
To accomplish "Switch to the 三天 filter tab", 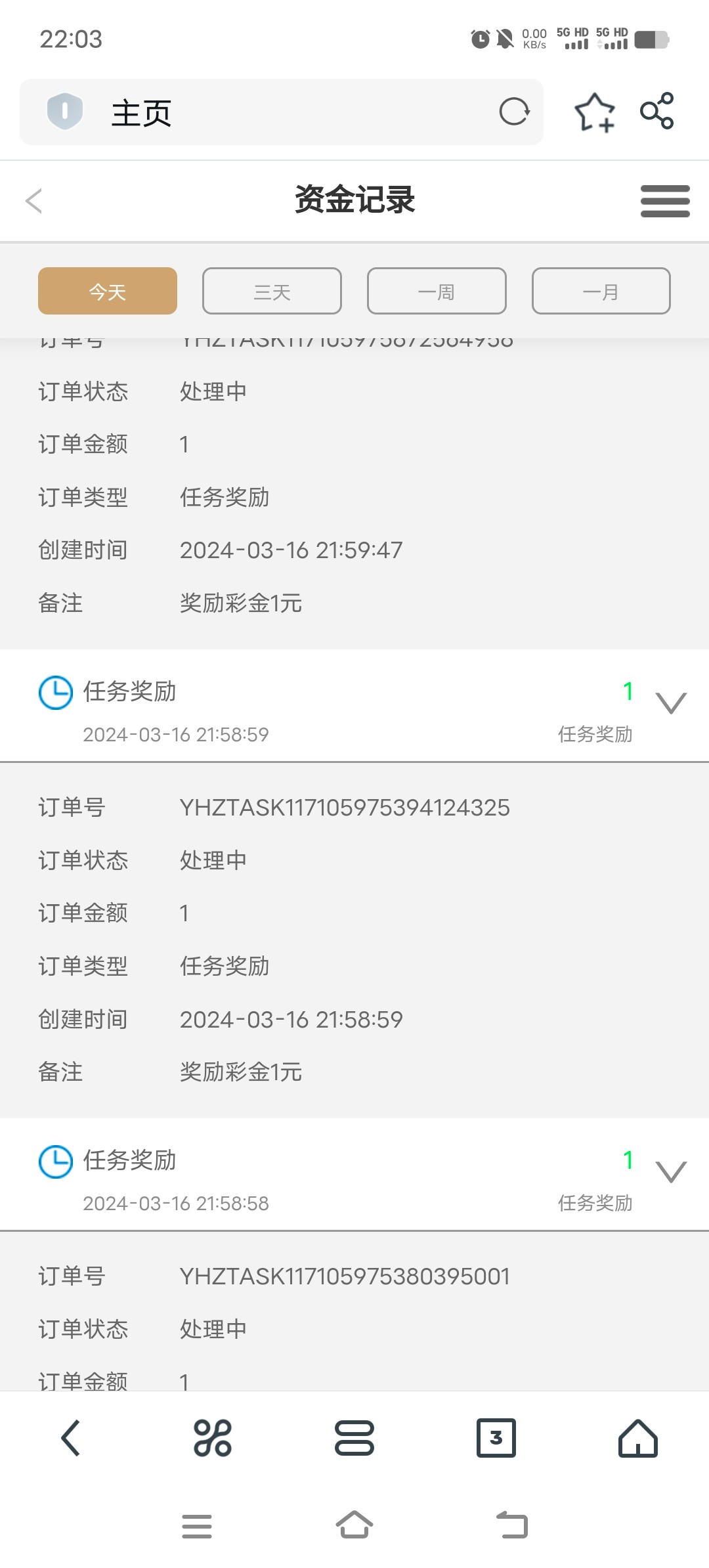I will (x=272, y=291).
